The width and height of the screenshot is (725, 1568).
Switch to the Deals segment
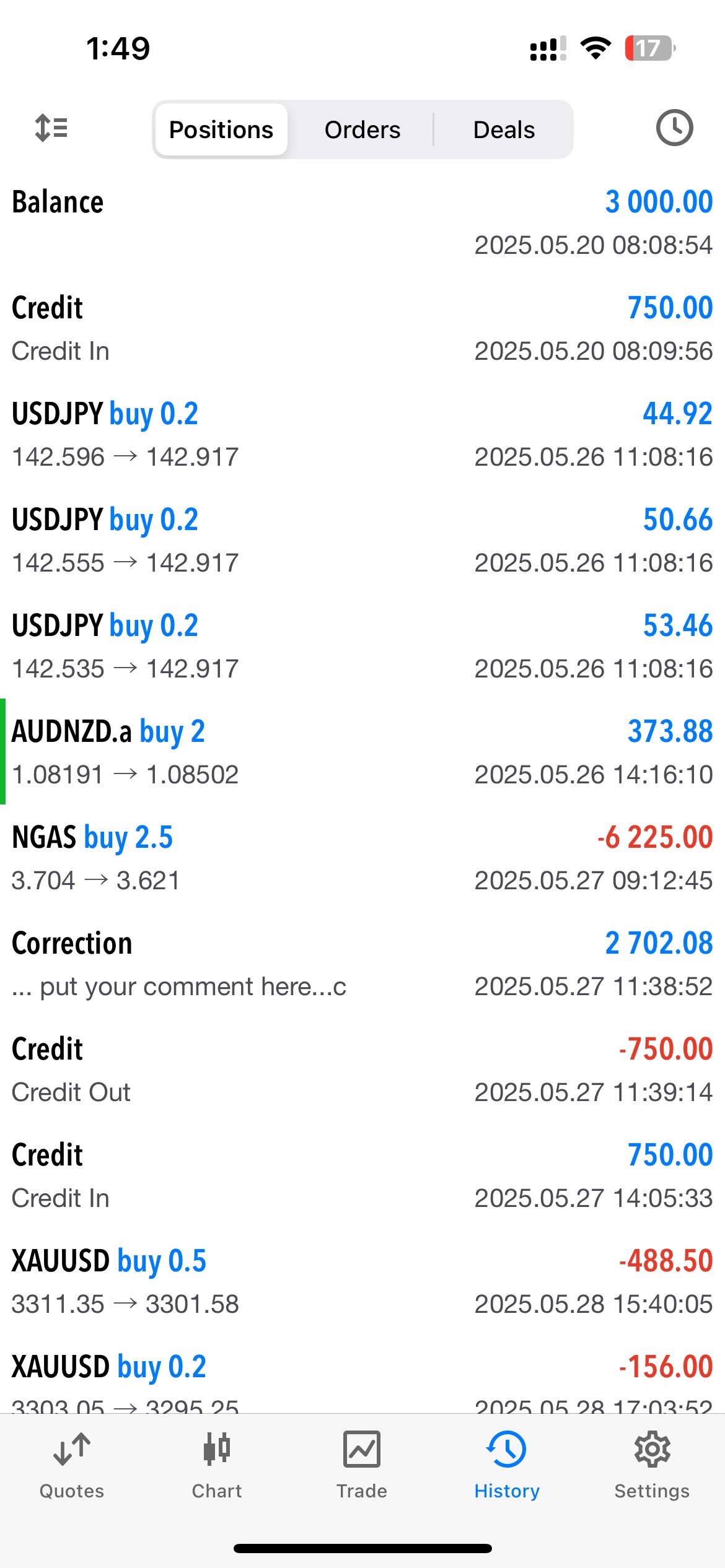click(x=504, y=129)
